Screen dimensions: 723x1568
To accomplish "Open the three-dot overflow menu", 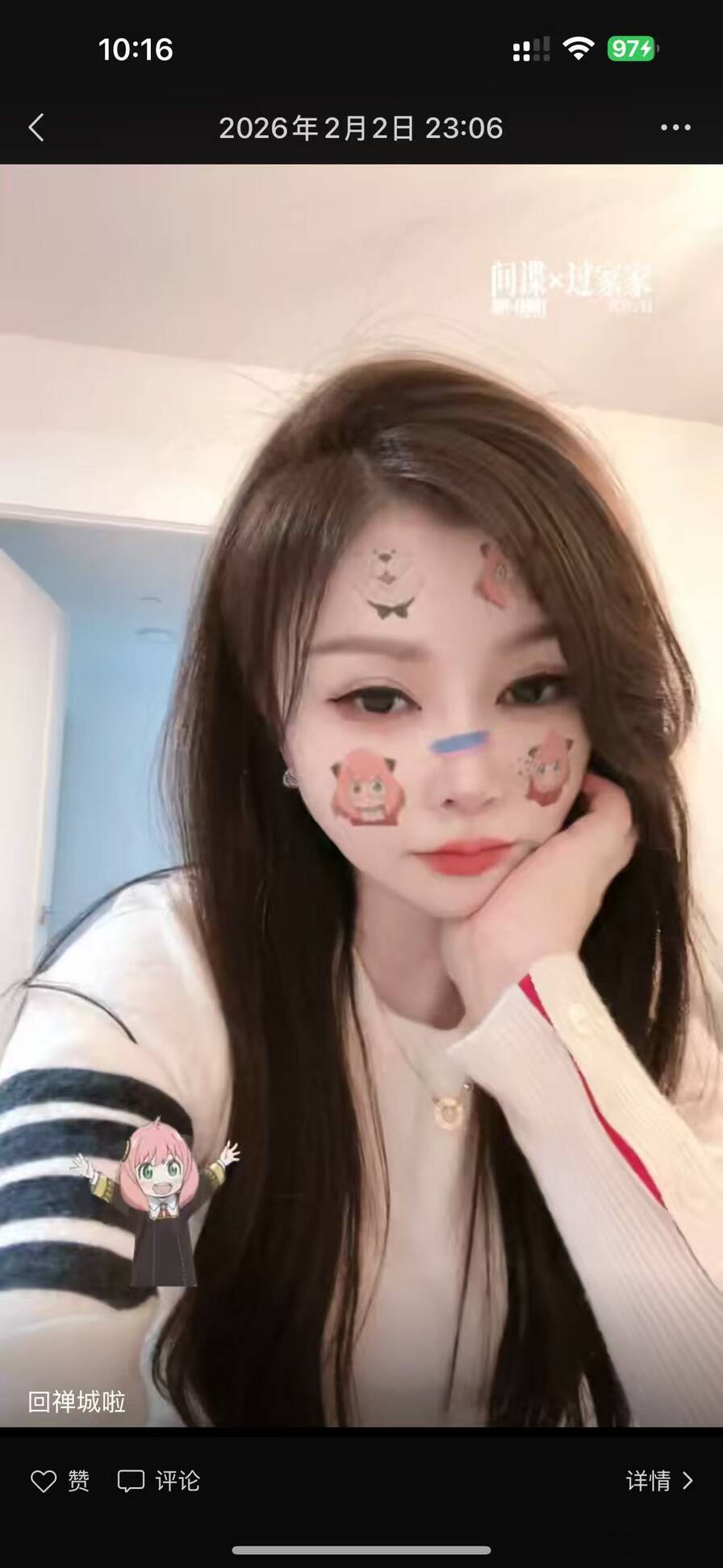I will coord(675,128).
